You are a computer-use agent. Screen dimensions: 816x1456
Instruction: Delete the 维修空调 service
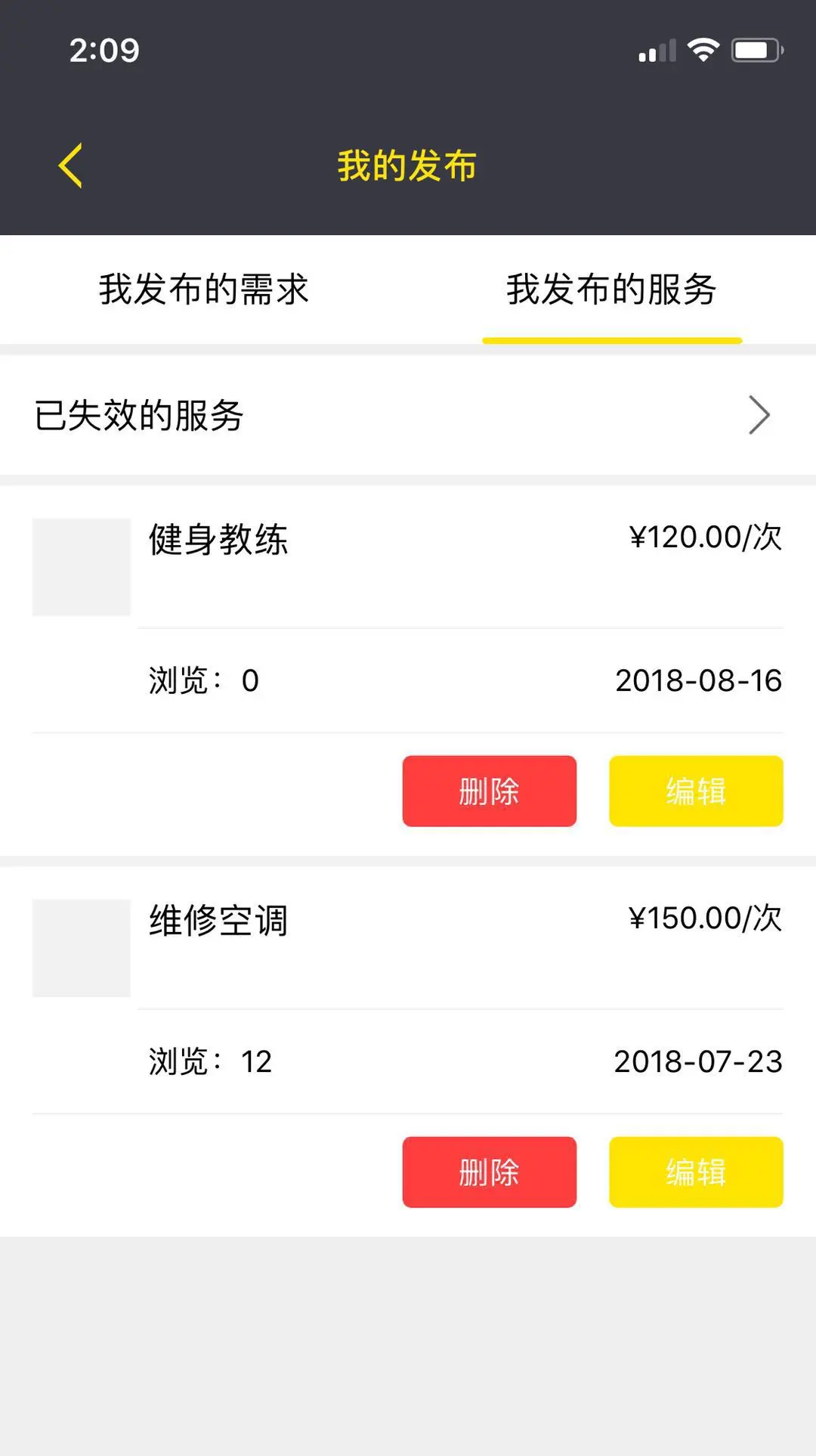point(489,1172)
